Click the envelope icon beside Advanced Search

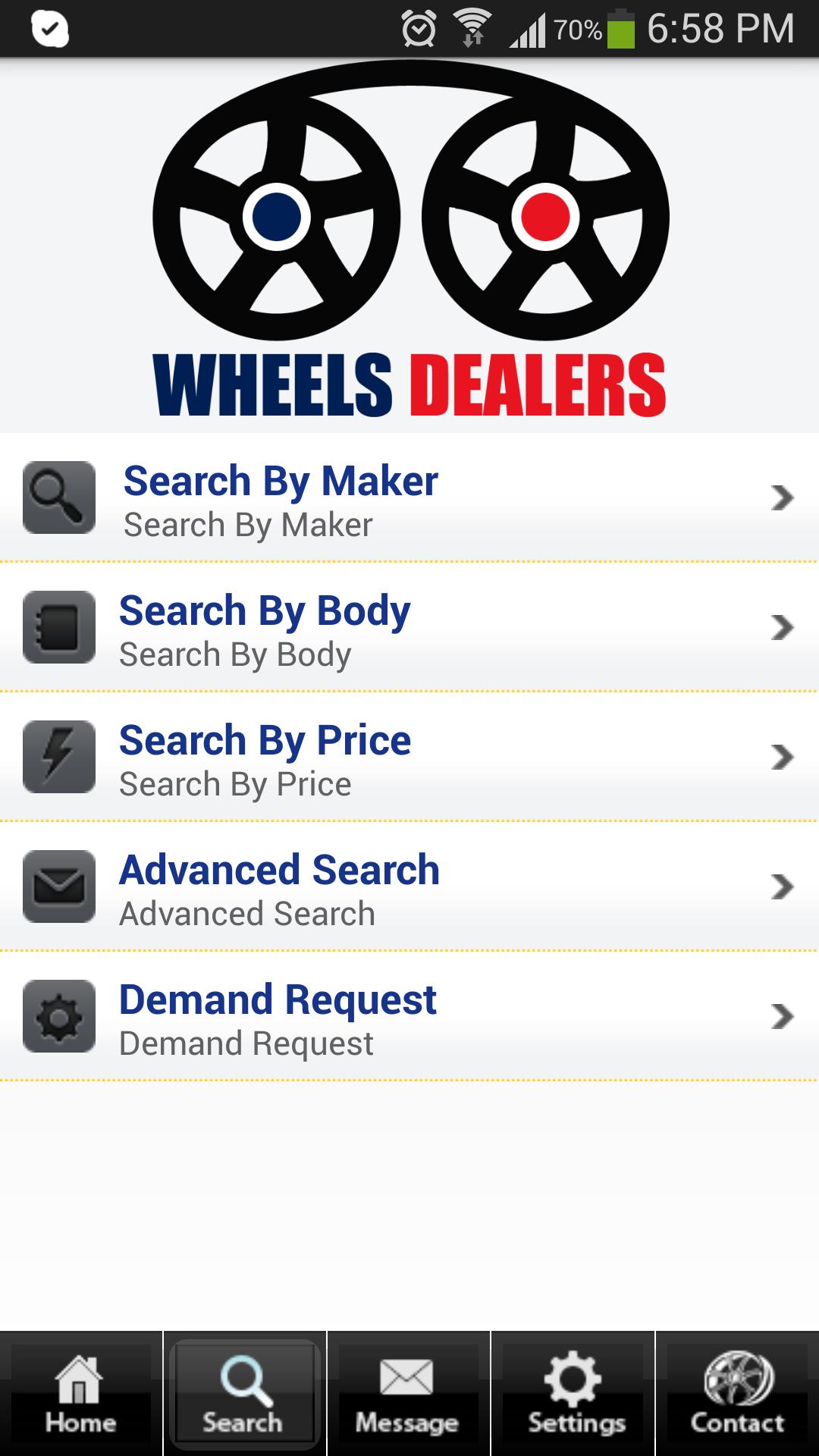pos(59,887)
